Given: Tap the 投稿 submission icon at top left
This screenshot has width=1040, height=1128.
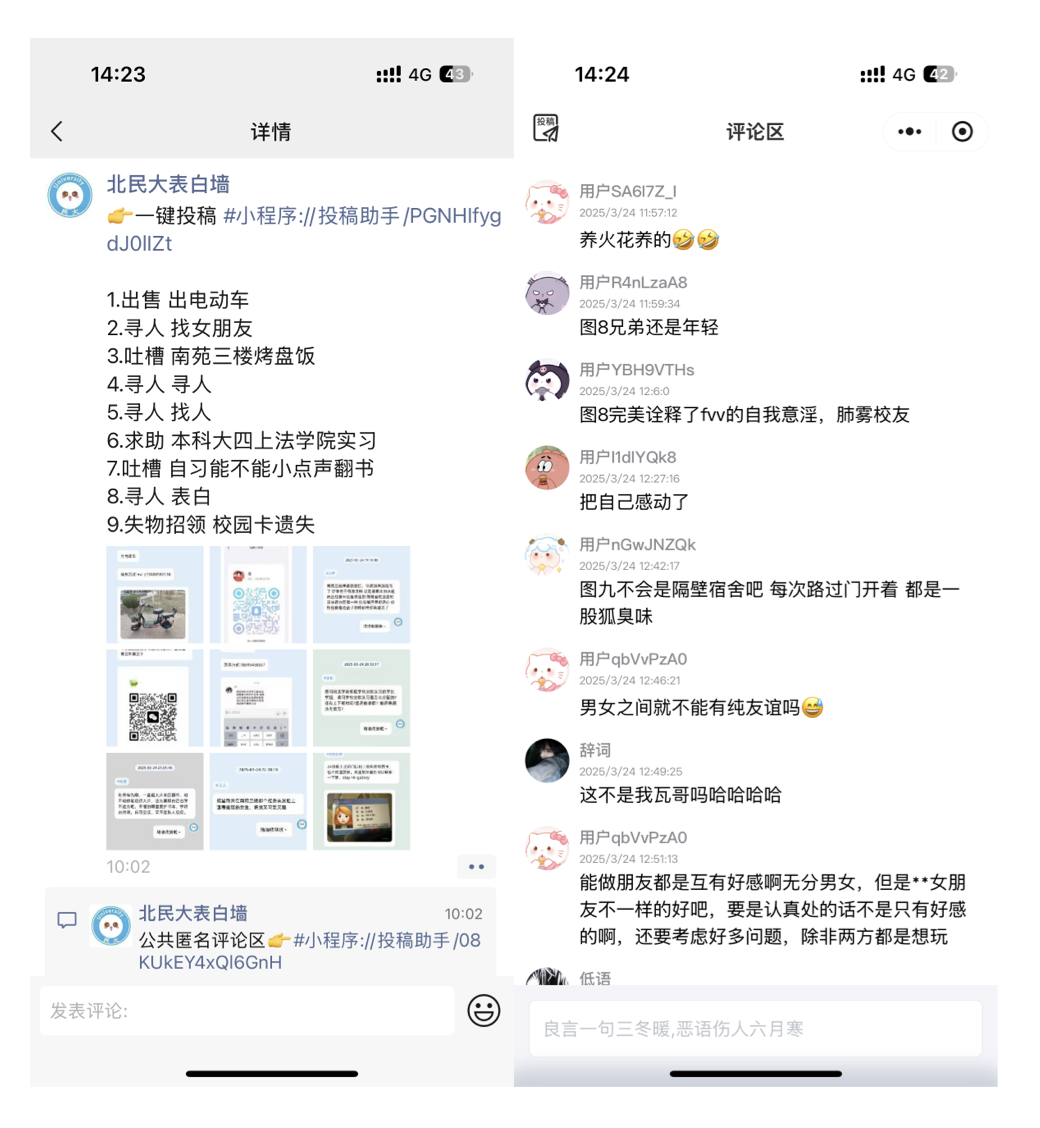Looking at the screenshot, I should [545, 129].
